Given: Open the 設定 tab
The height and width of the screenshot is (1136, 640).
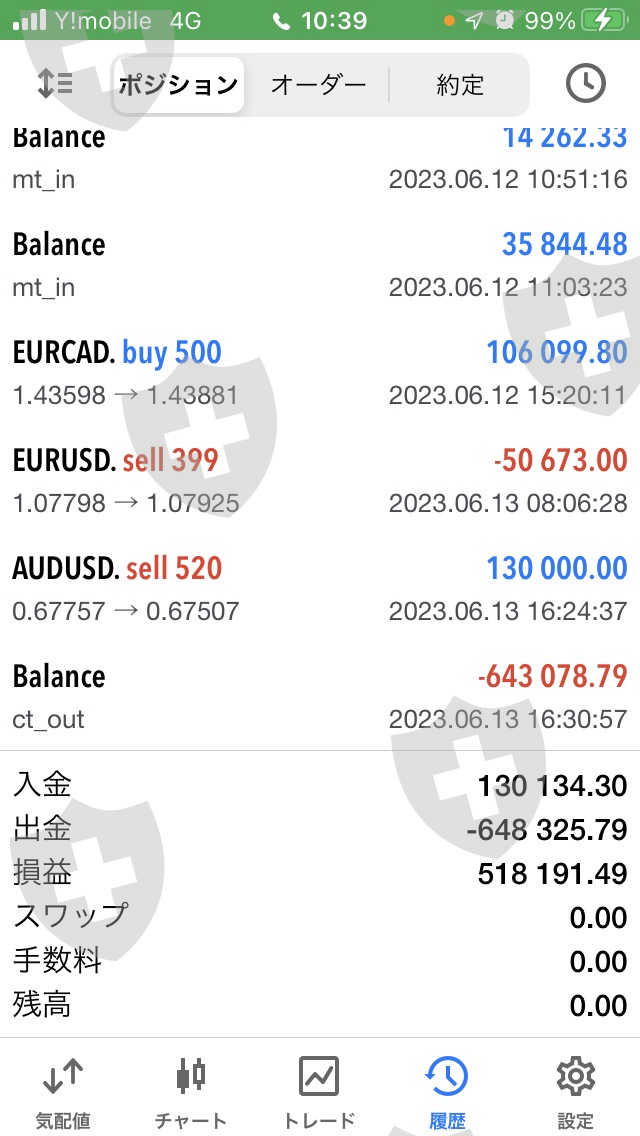Looking at the screenshot, I should pyautogui.click(x=576, y=1090).
